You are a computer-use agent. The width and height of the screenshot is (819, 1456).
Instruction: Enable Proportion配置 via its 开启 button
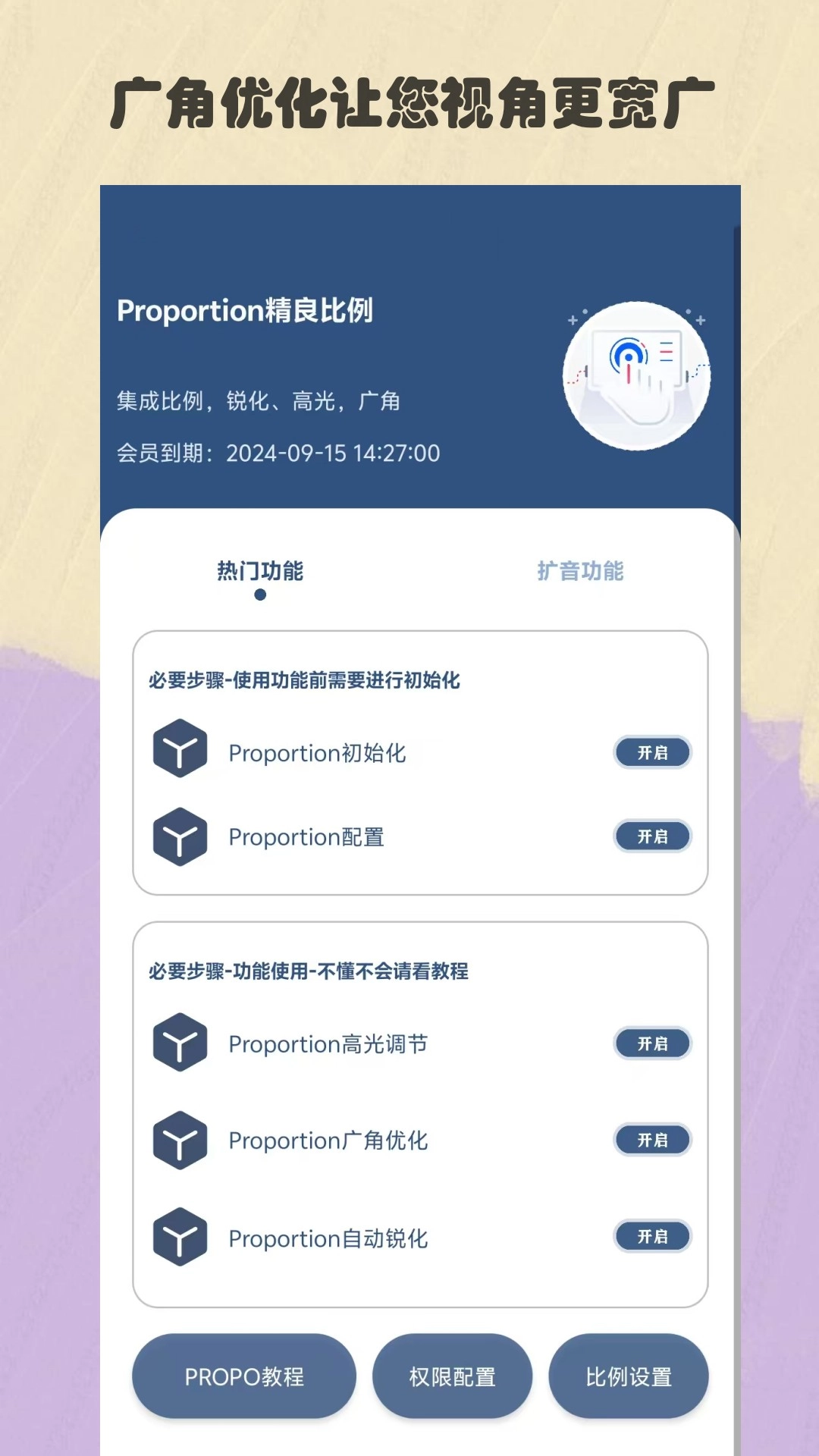(653, 837)
